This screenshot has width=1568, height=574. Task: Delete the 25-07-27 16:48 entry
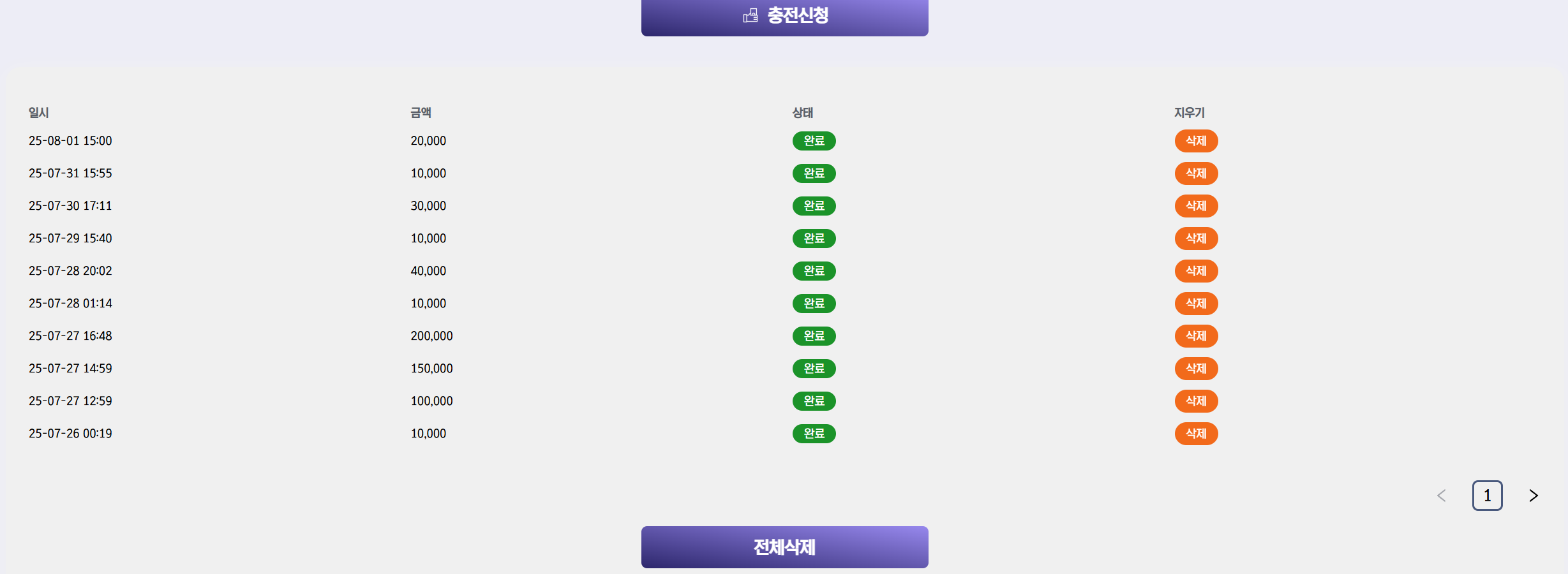coord(1196,336)
